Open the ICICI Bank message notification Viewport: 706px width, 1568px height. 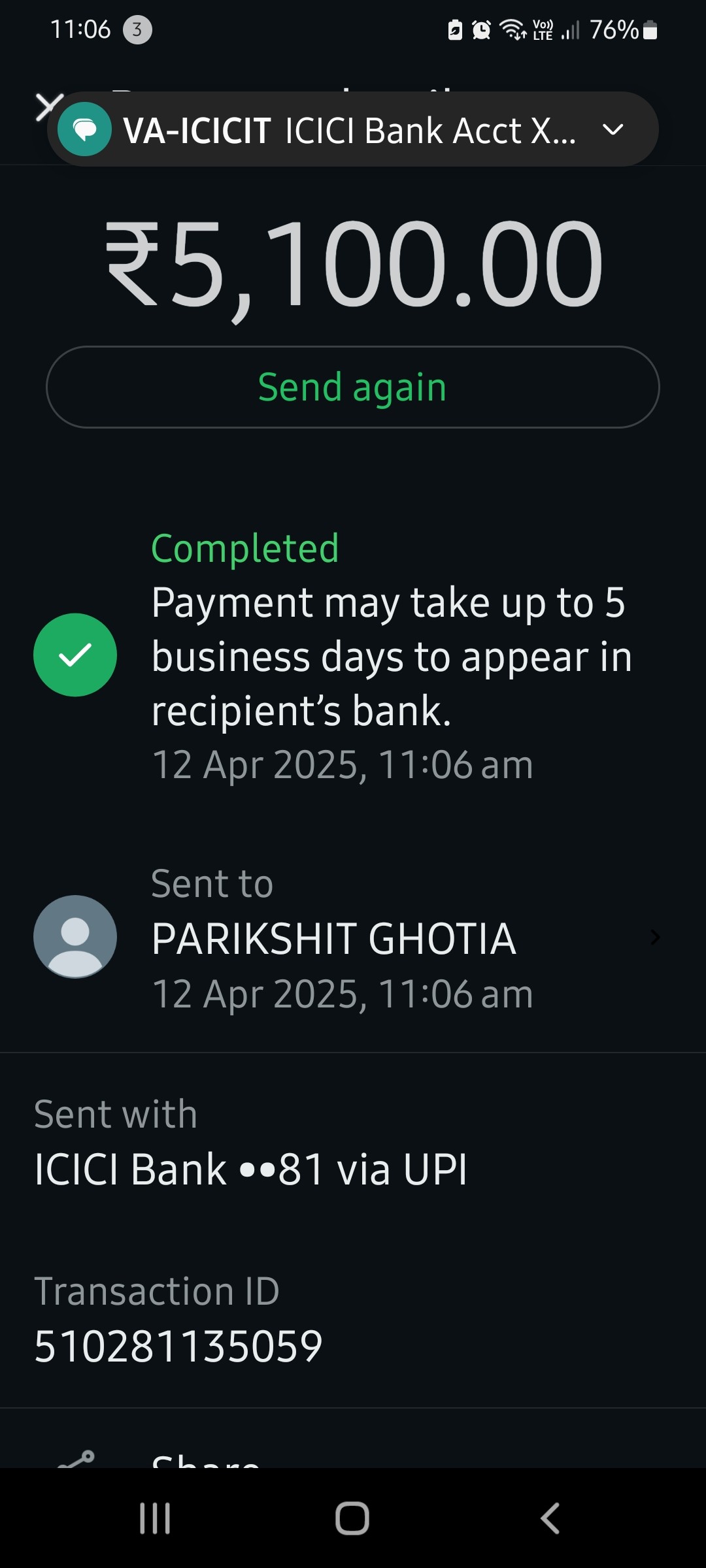coord(353,129)
